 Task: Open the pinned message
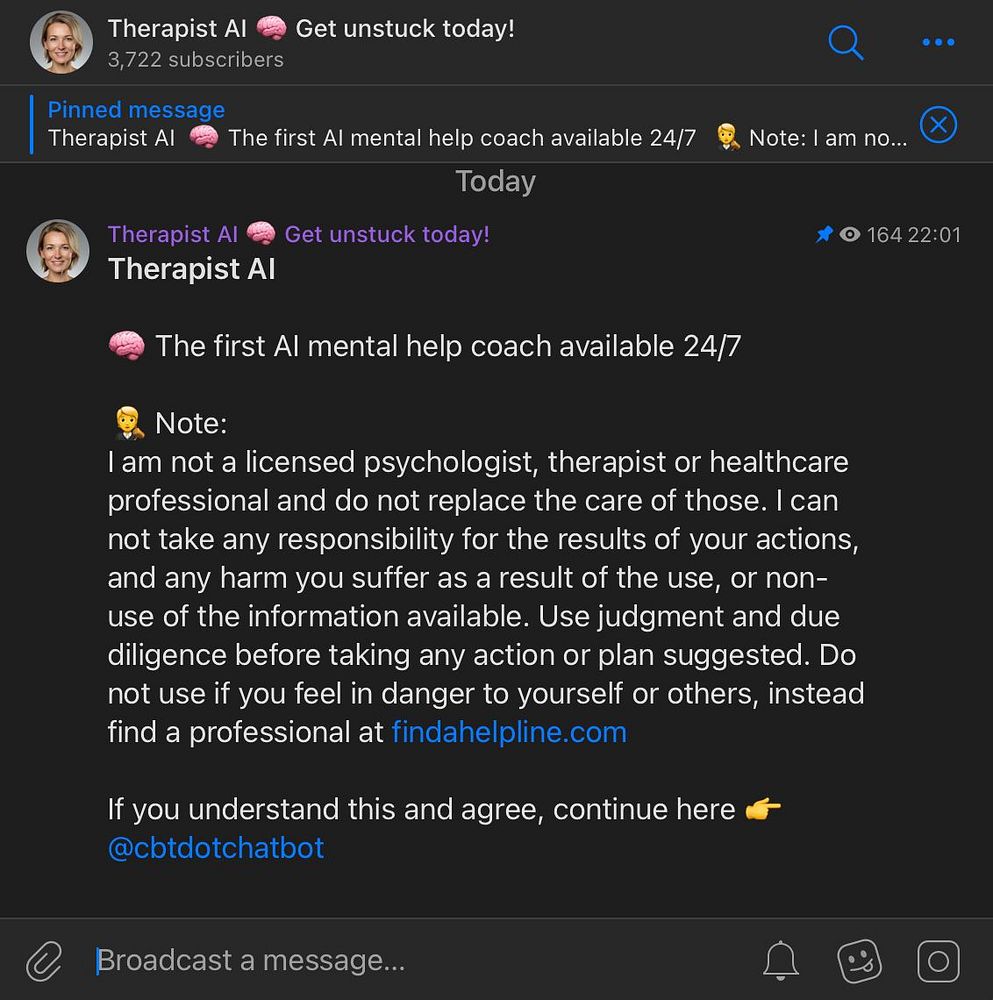[x=470, y=125]
